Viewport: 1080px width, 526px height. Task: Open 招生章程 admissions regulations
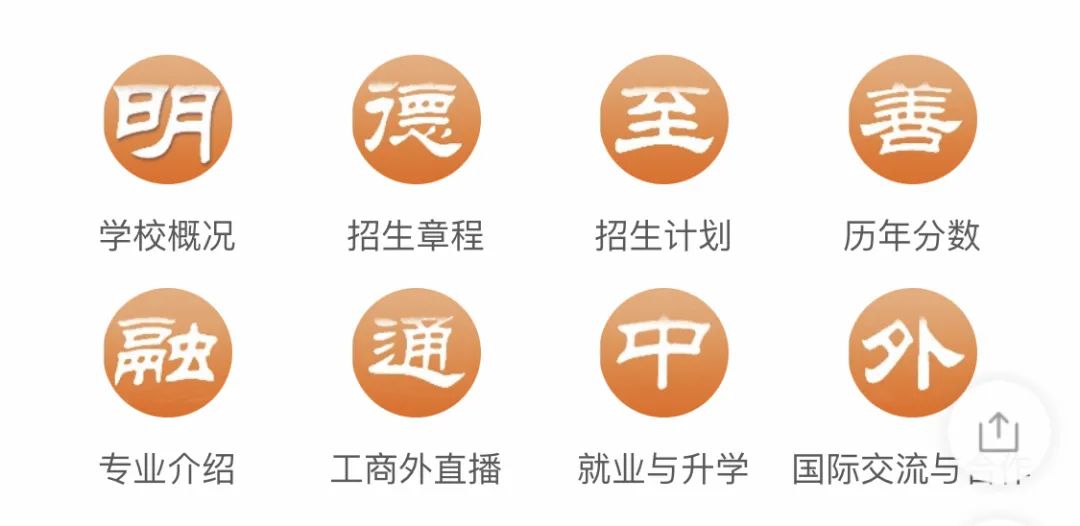[x=416, y=120]
